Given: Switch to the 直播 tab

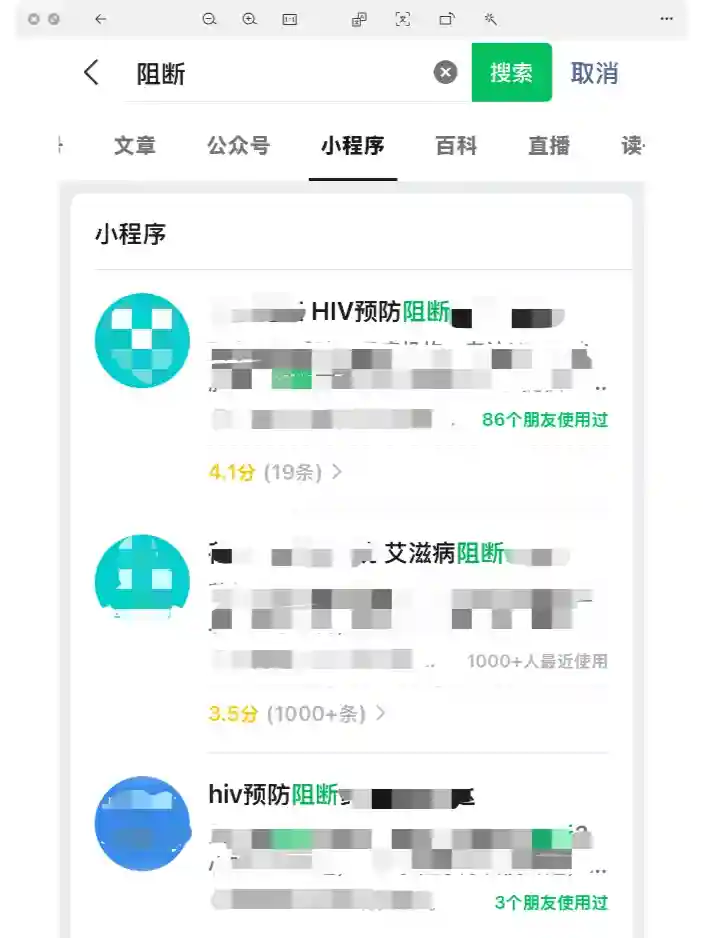Looking at the screenshot, I should click(x=549, y=145).
